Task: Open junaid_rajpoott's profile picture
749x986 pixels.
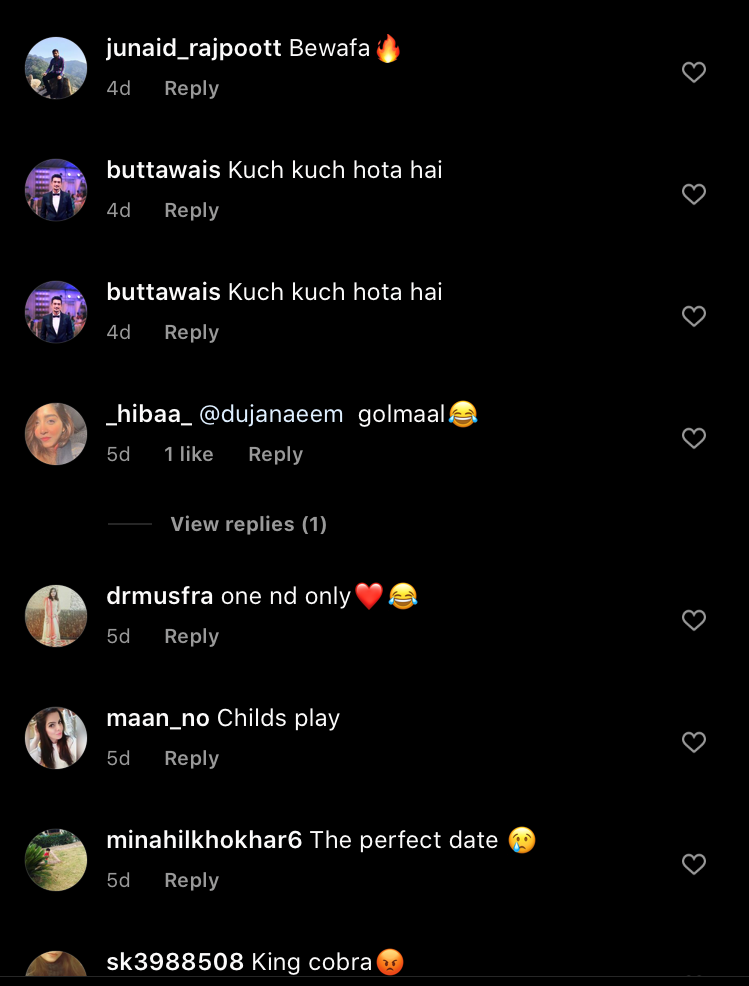Action: click(x=56, y=68)
